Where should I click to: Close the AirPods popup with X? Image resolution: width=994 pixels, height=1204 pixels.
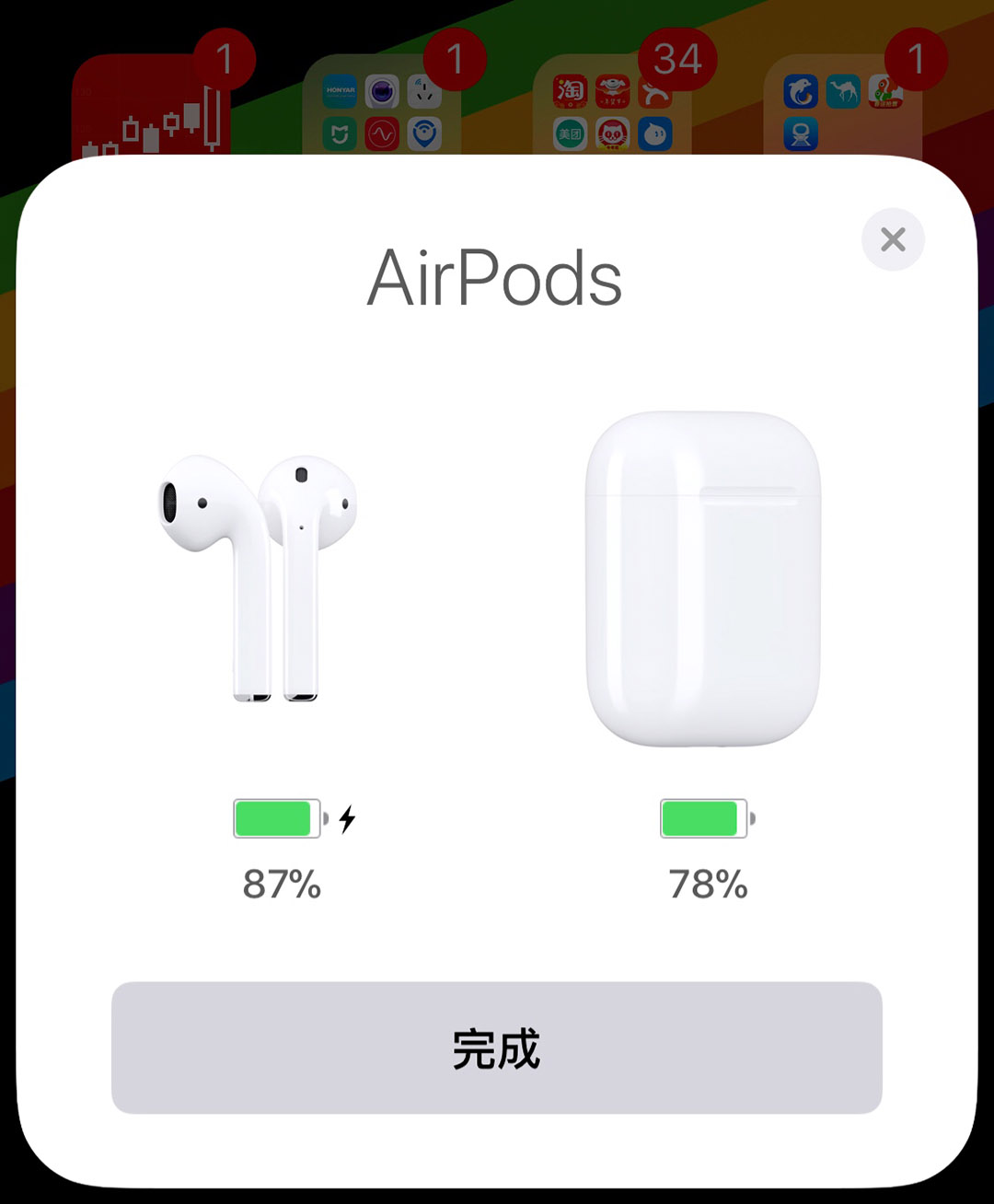tap(893, 239)
